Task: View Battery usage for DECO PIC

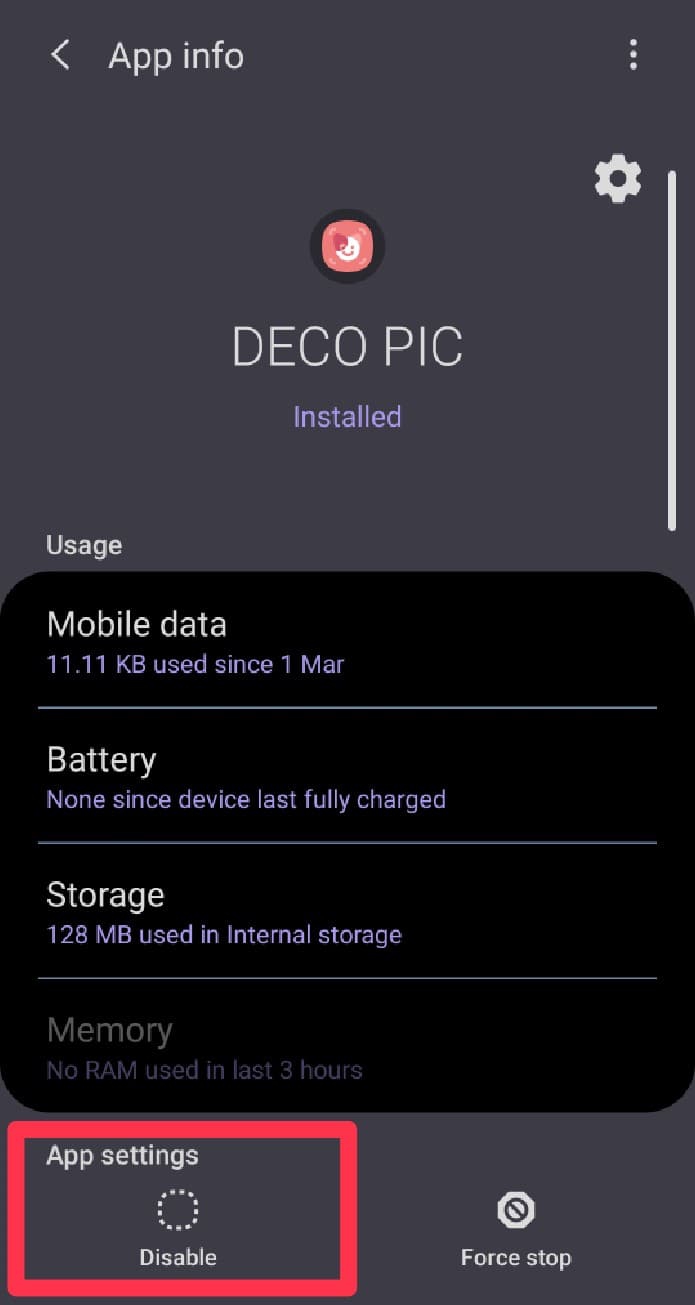Action: (x=347, y=777)
